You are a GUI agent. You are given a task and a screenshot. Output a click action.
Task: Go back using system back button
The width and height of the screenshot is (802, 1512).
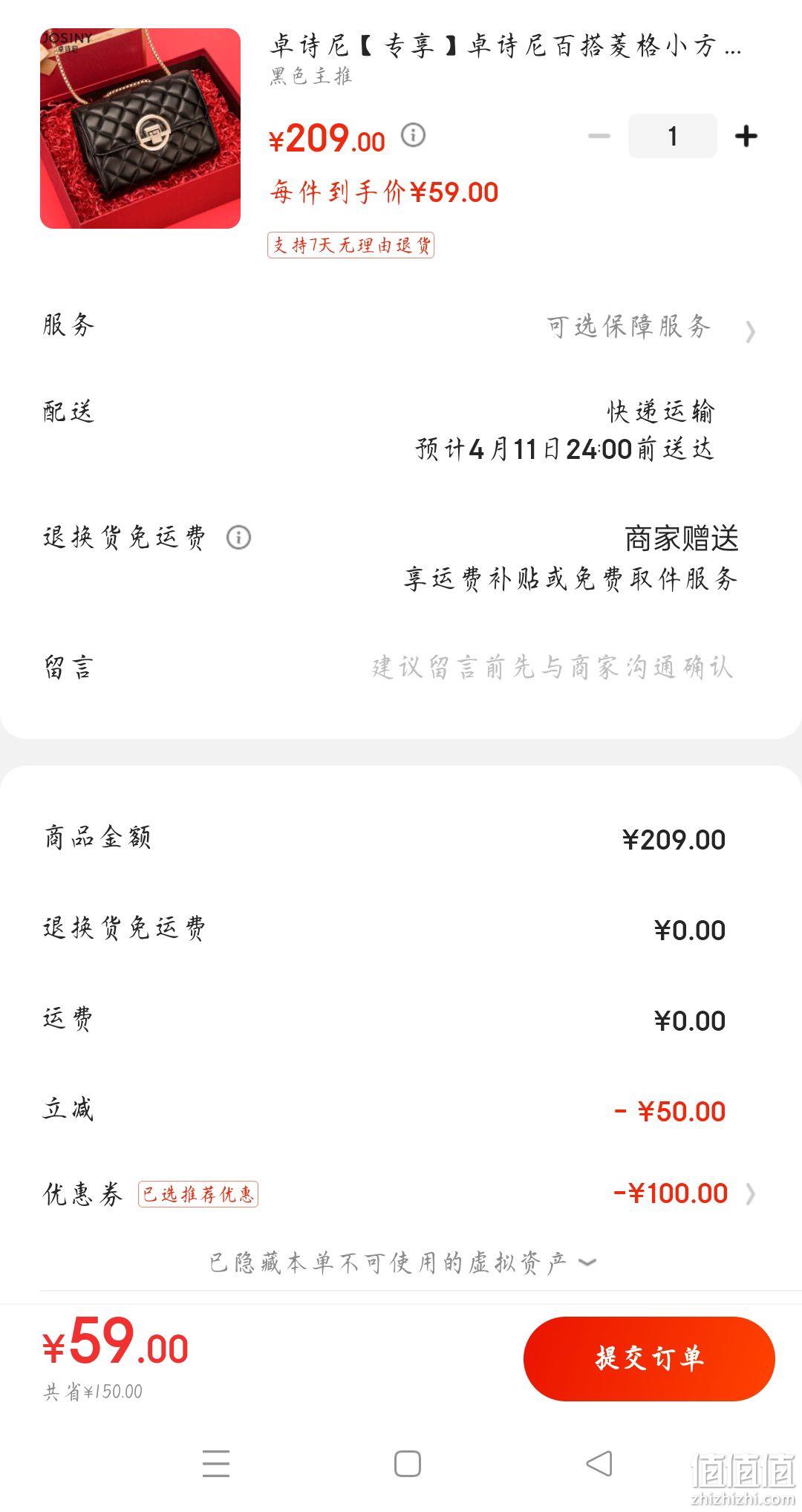coord(599,1464)
